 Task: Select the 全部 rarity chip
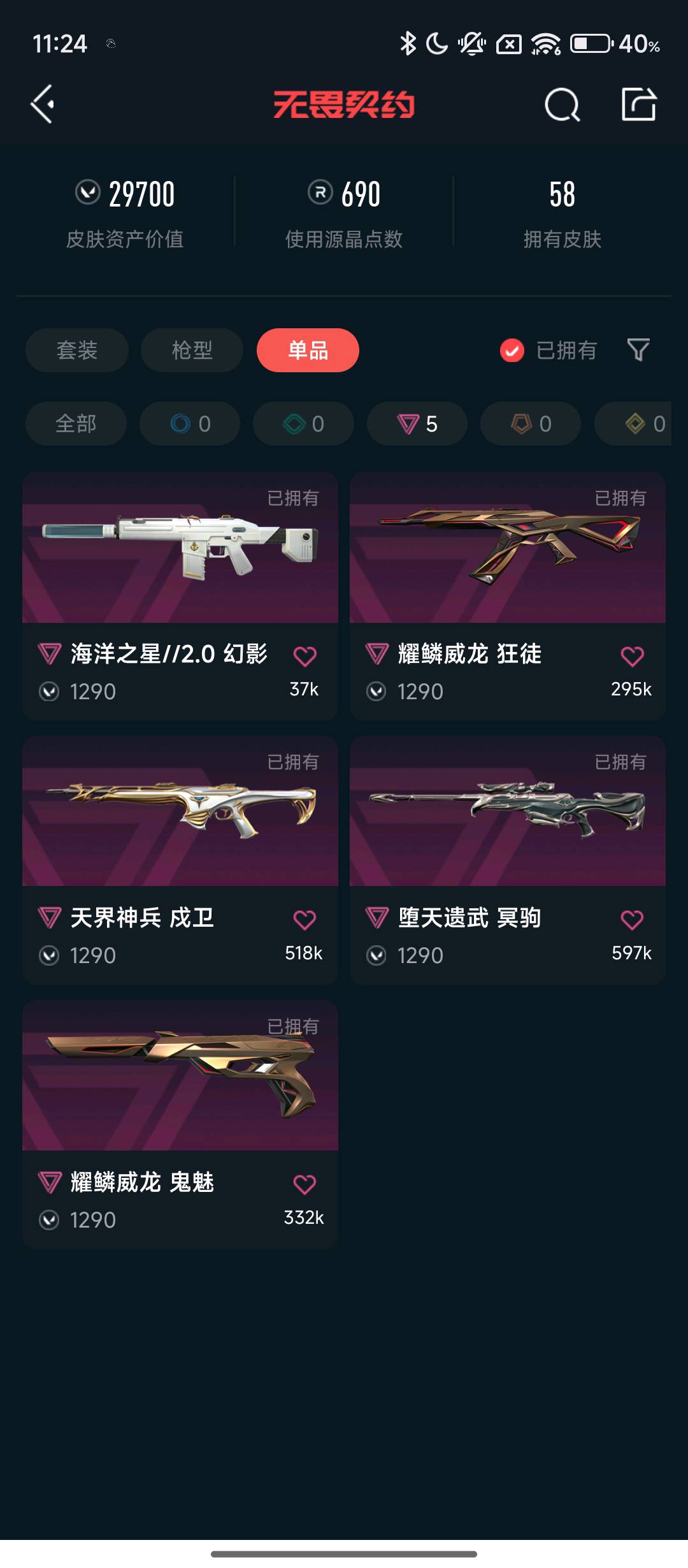point(76,423)
